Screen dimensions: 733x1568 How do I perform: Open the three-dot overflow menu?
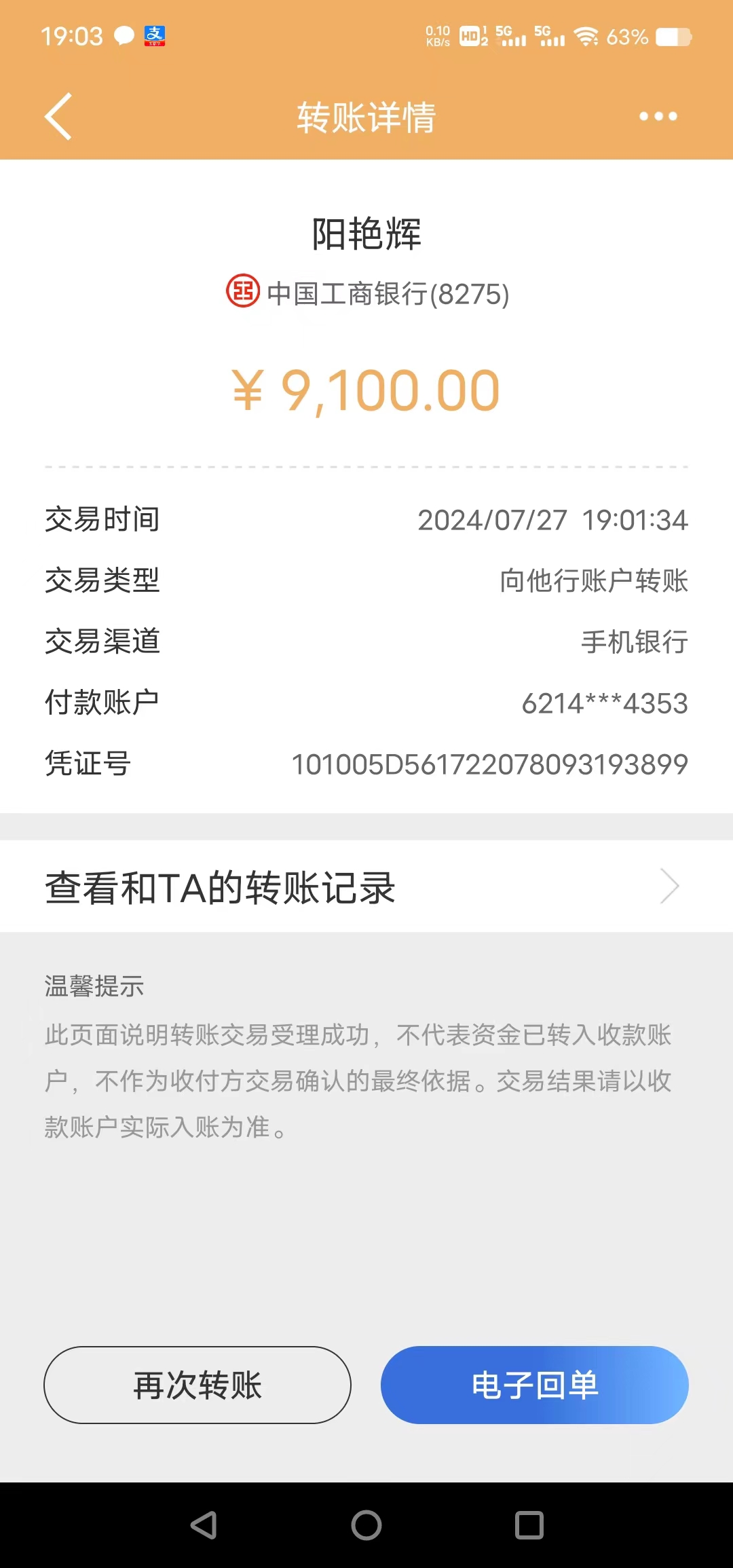[658, 117]
